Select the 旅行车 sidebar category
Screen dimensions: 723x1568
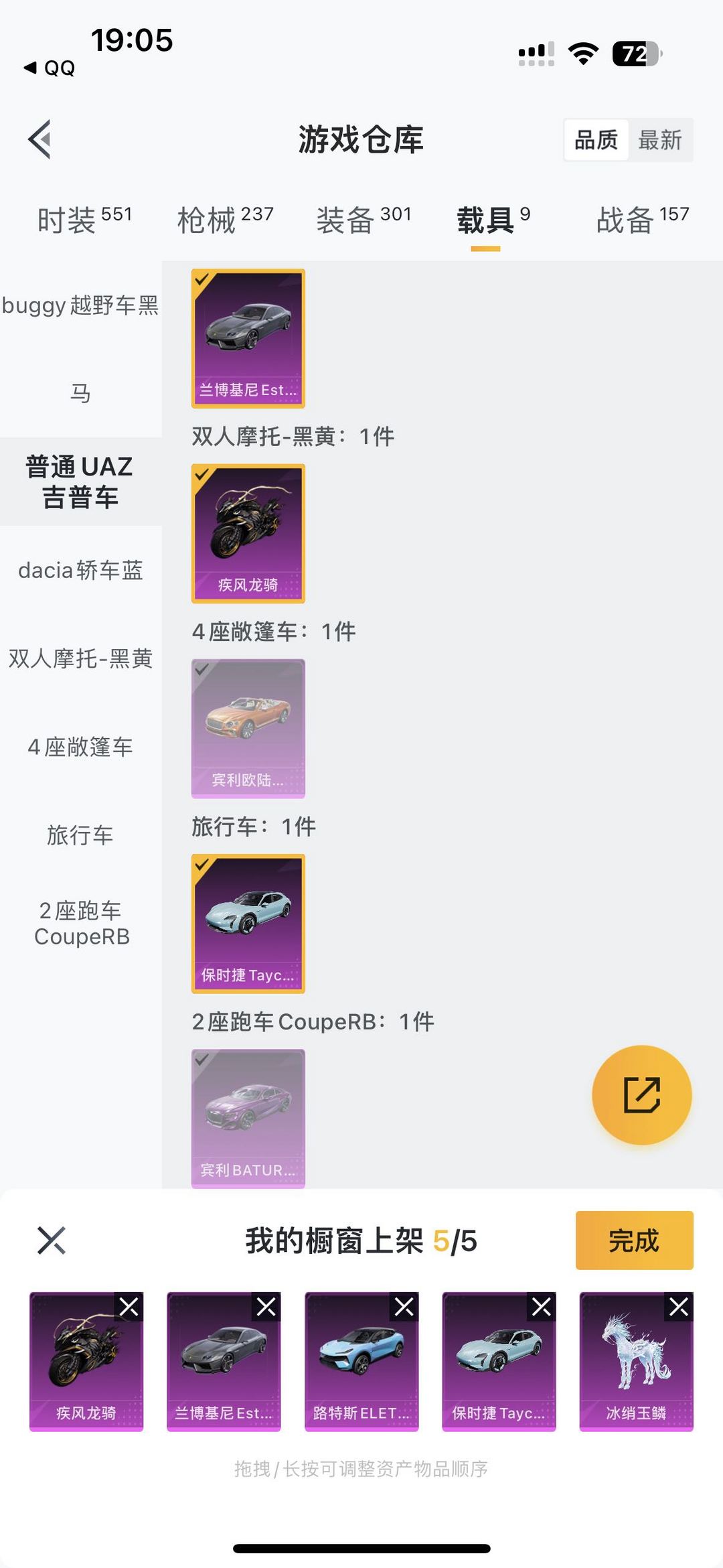click(80, 835)
